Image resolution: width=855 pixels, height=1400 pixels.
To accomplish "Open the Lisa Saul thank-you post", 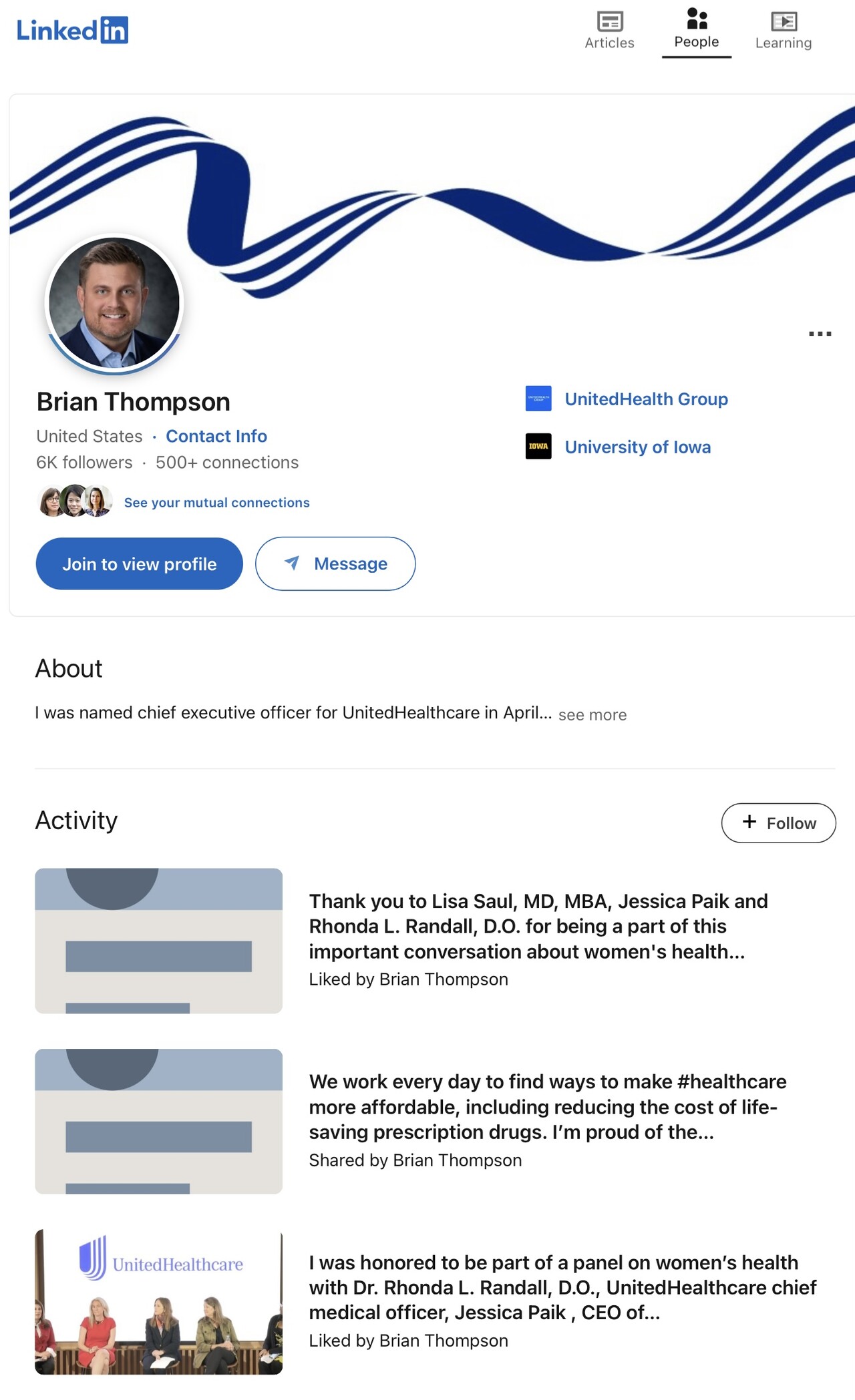I will coord(538,927).
